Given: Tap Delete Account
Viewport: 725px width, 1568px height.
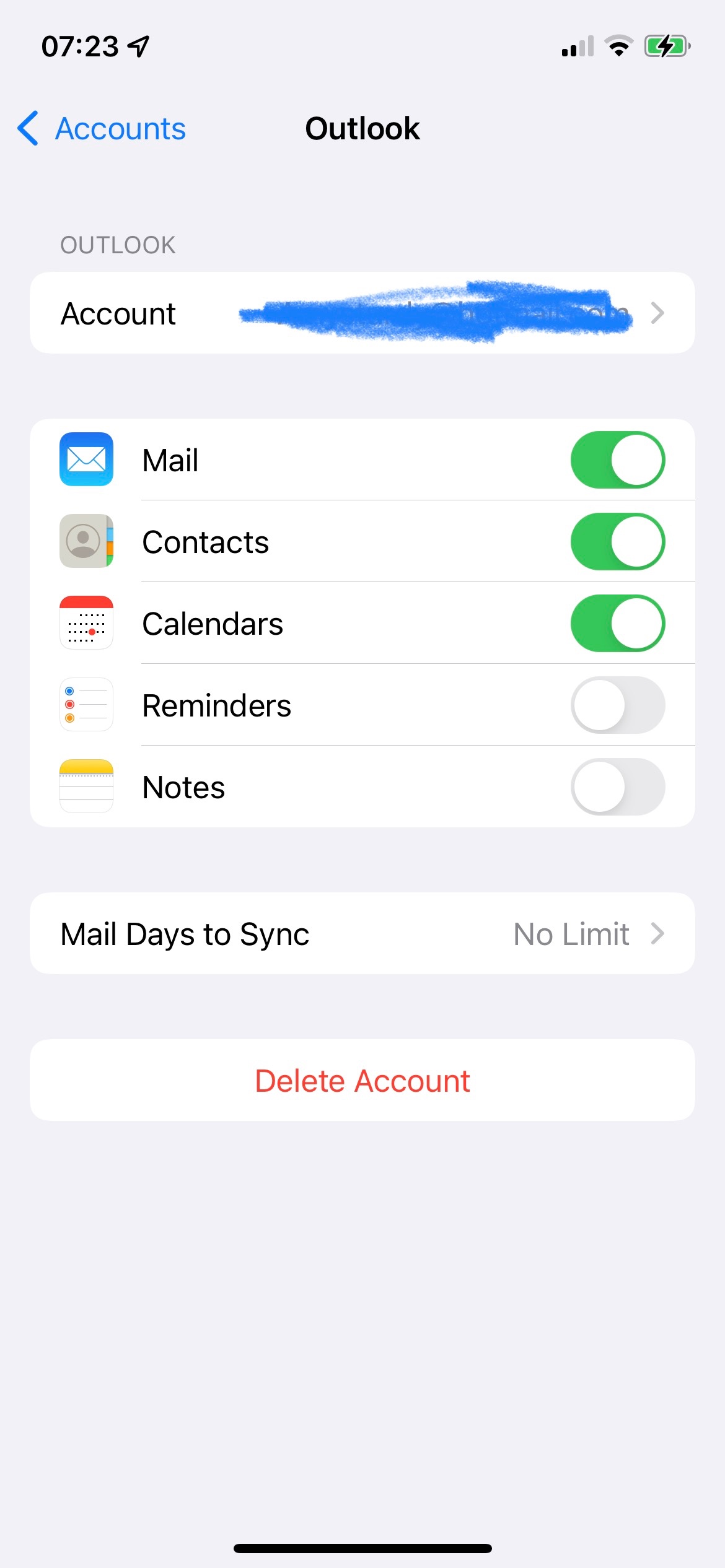Looking at the screenshot, I should tap(362, 1081).
